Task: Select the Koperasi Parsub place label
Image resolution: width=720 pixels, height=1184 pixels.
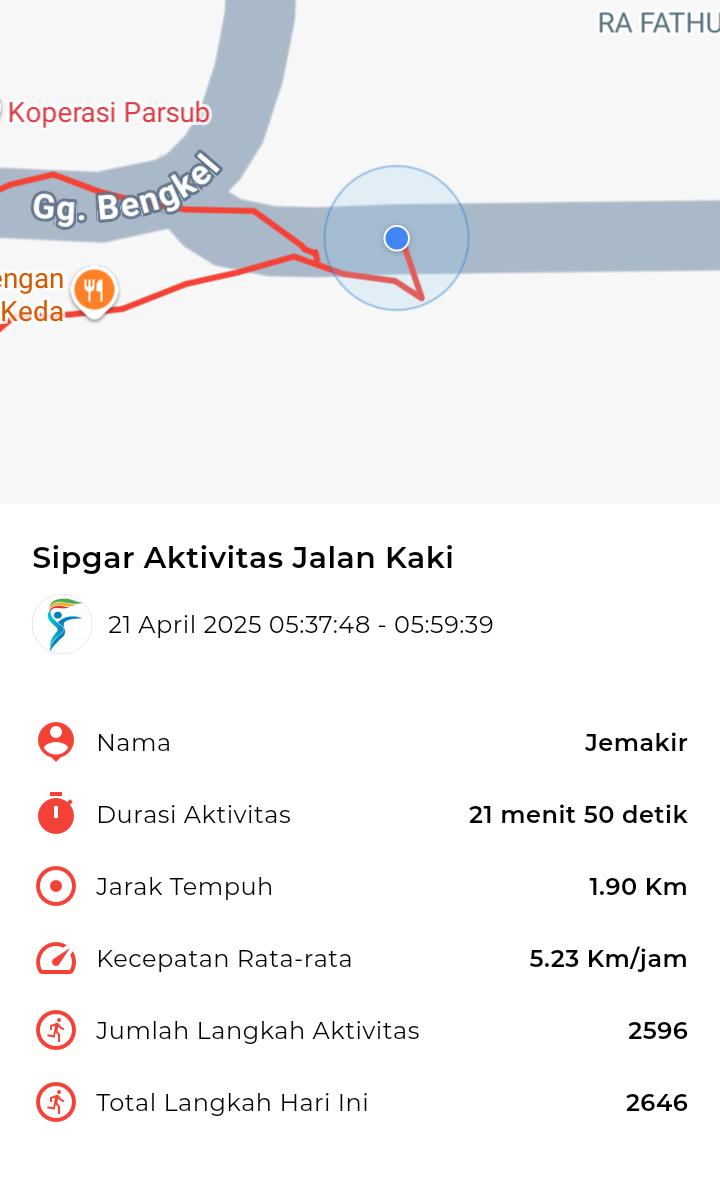Action: 109,113
